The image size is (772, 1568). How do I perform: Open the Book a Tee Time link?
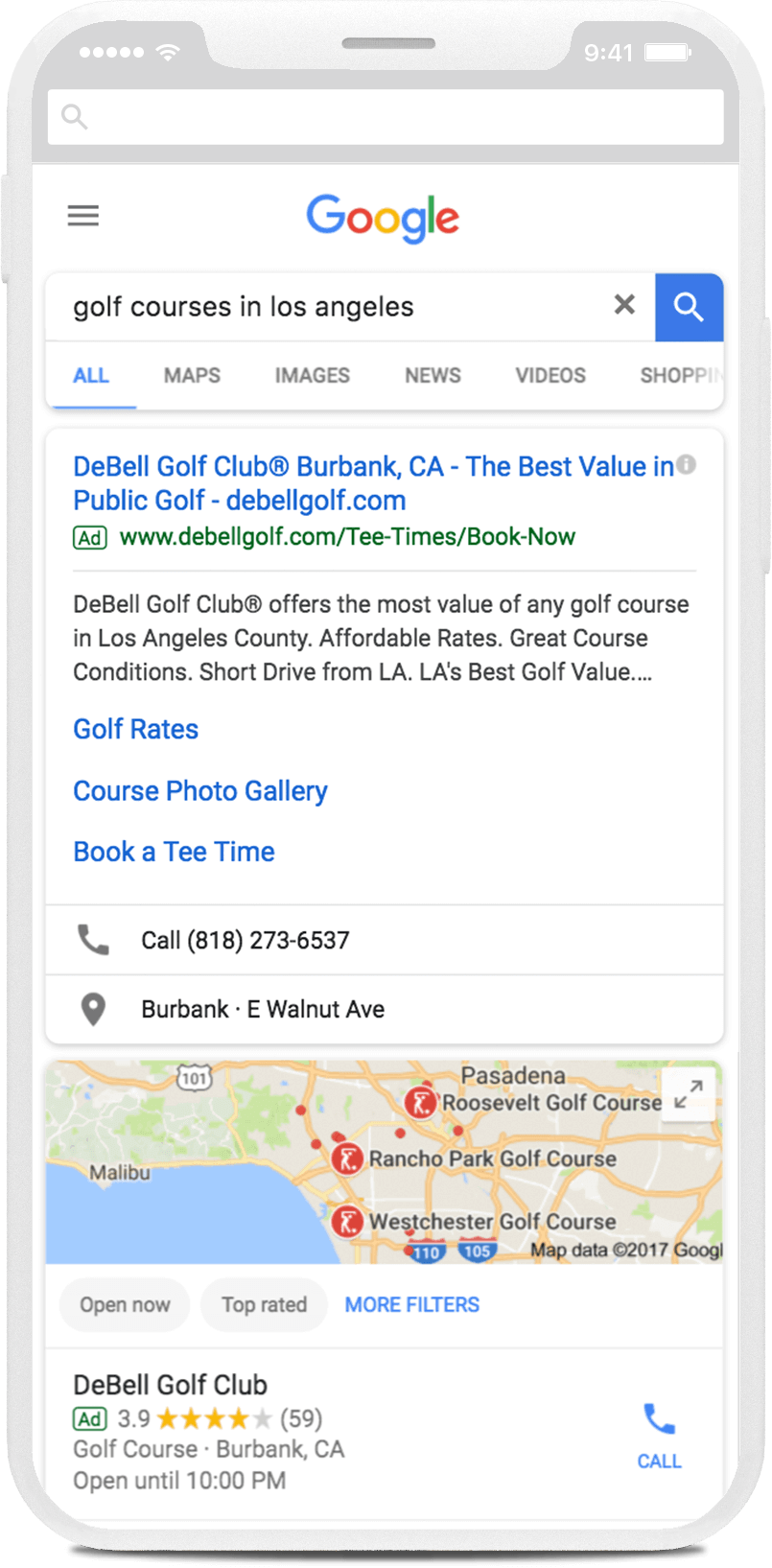[x=174, y=852]
